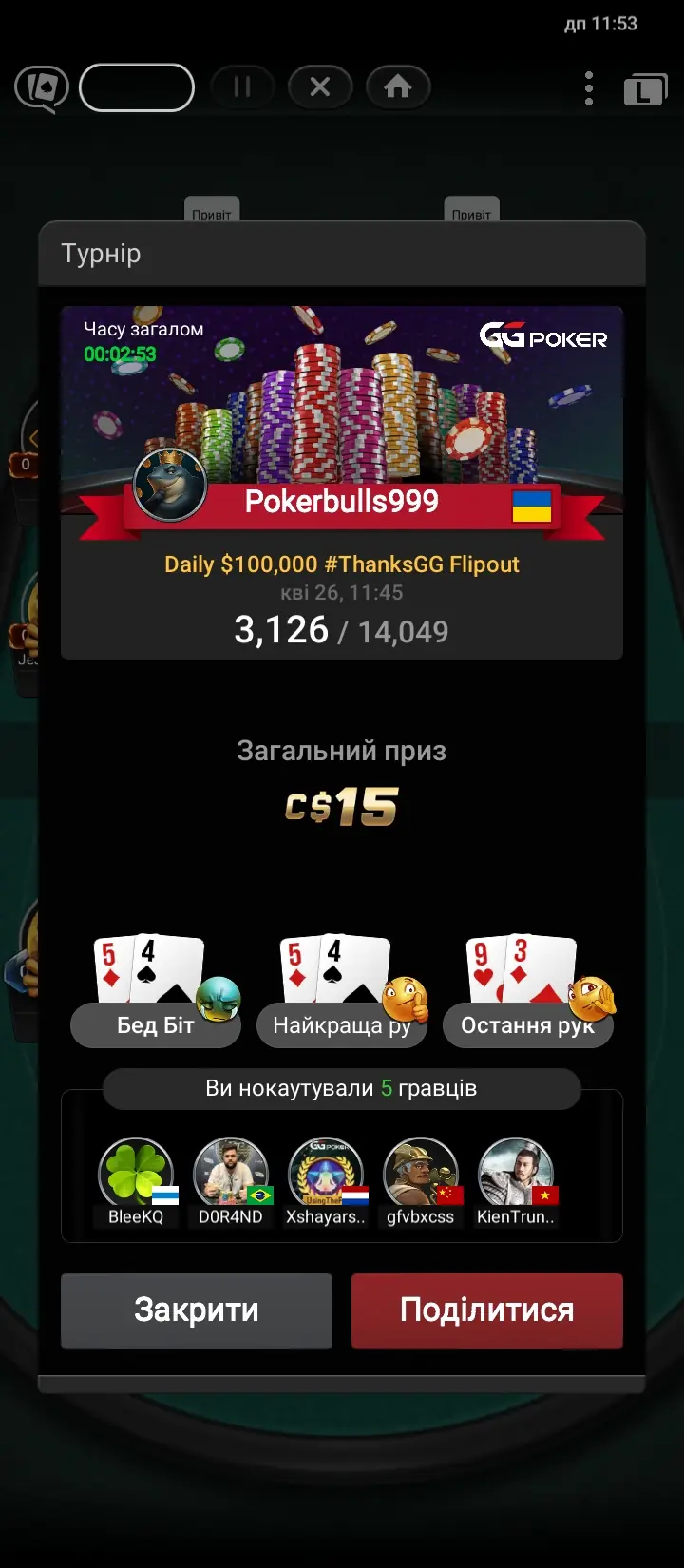
Task: Go to the home lobby
Action: tap(398, 87)
